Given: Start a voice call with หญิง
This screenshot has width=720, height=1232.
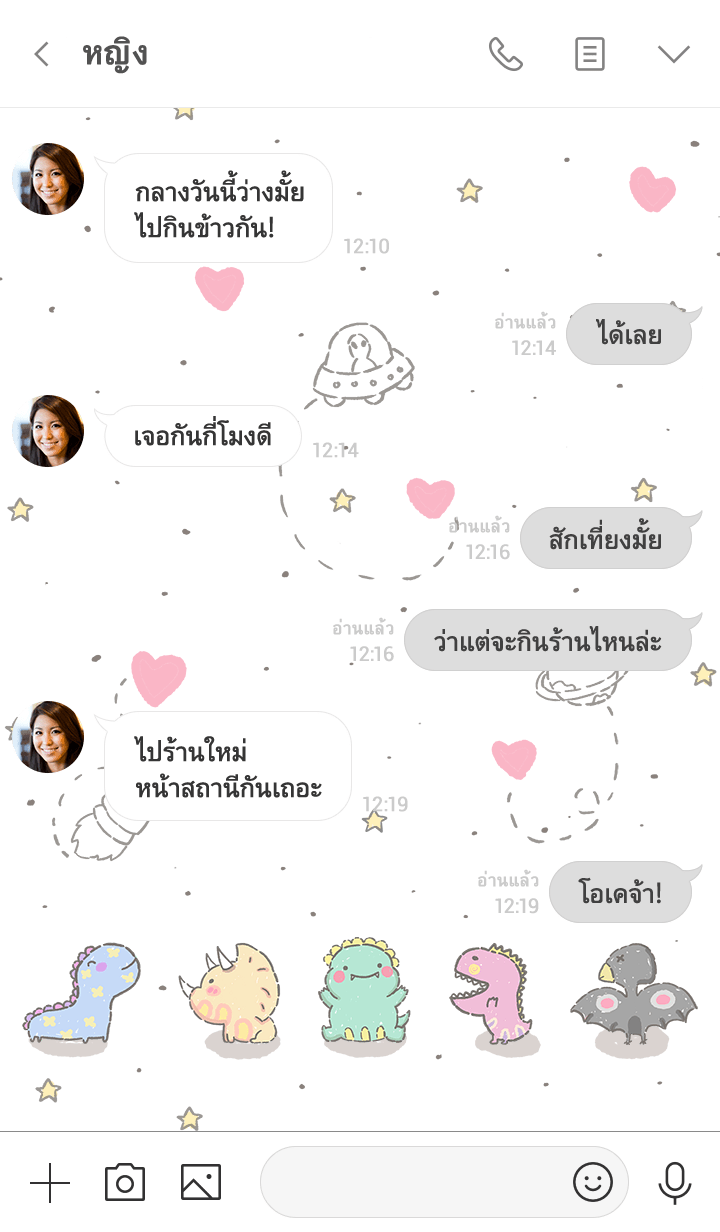Looking at the screenshot, I should point(505,54).
